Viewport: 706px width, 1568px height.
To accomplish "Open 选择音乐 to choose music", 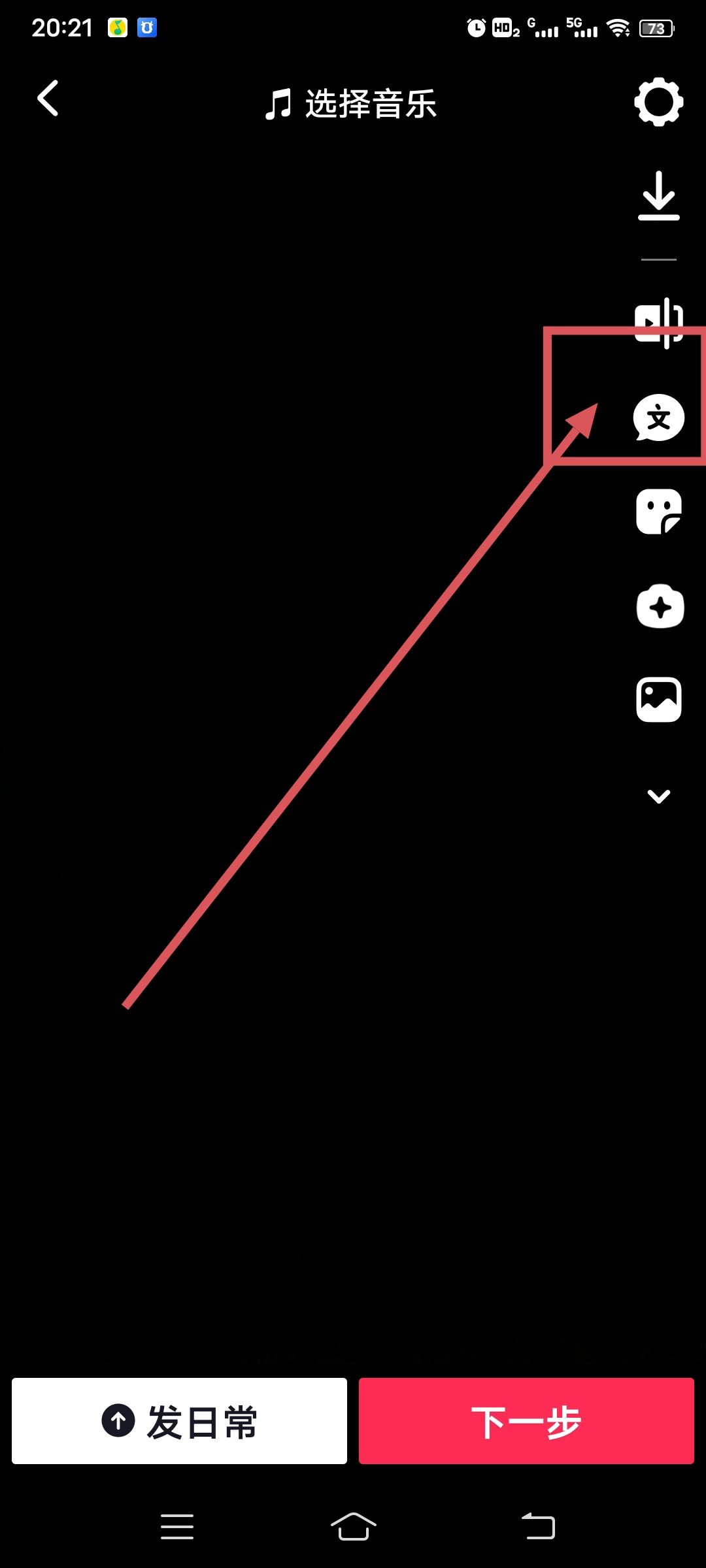I will click(x=351, y=104).
